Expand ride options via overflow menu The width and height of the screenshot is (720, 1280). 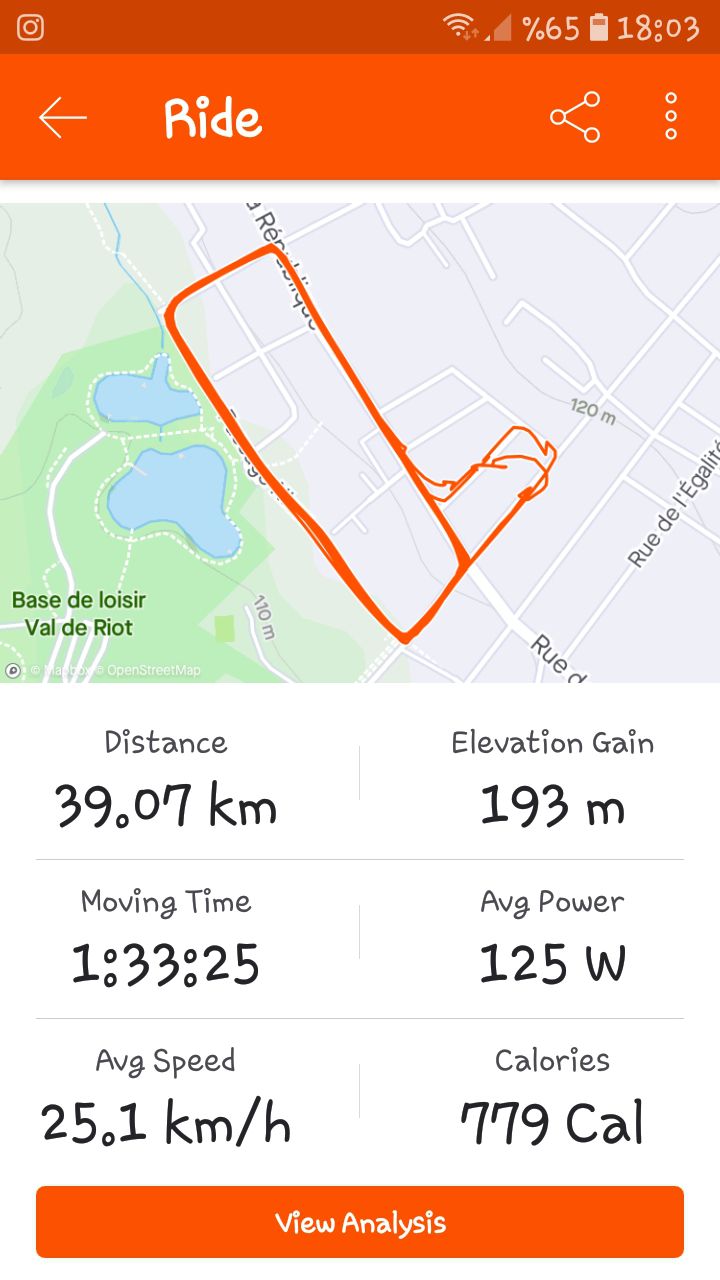(670, 116)
